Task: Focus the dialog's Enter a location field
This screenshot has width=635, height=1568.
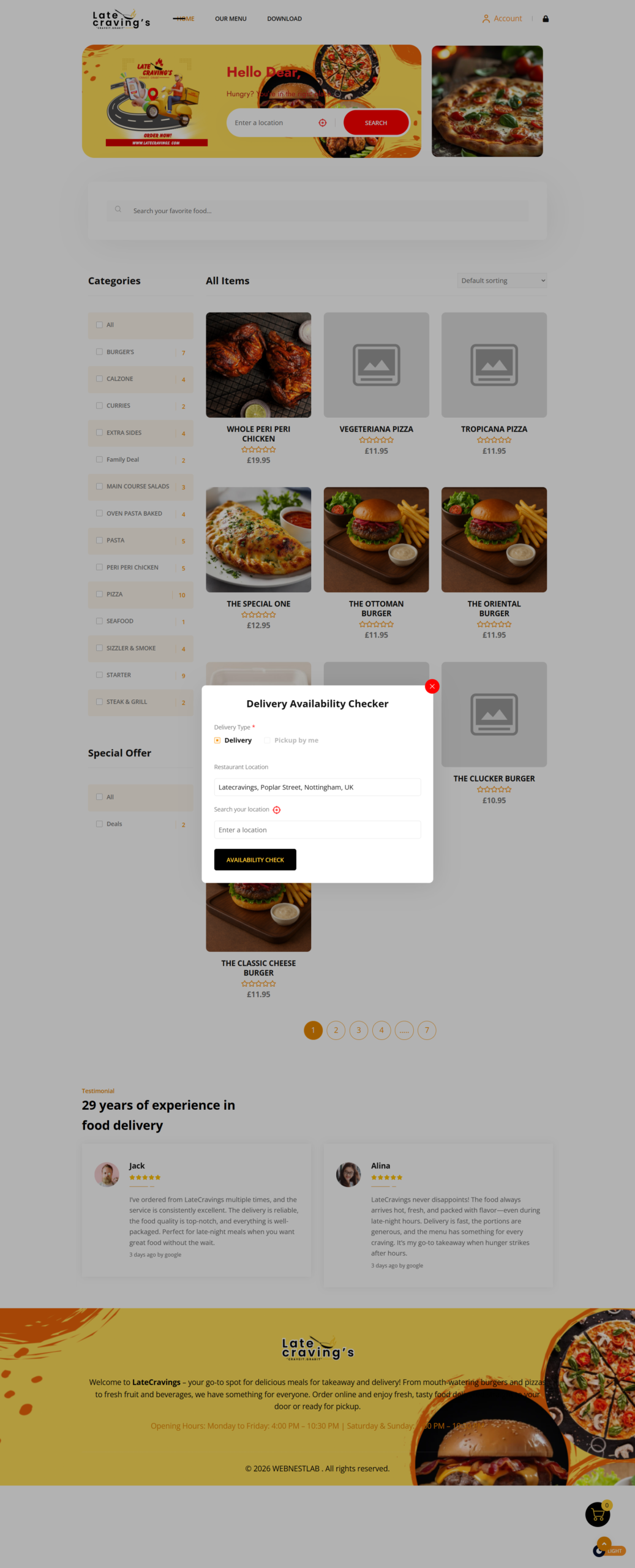Action: [x=317, y=830]
